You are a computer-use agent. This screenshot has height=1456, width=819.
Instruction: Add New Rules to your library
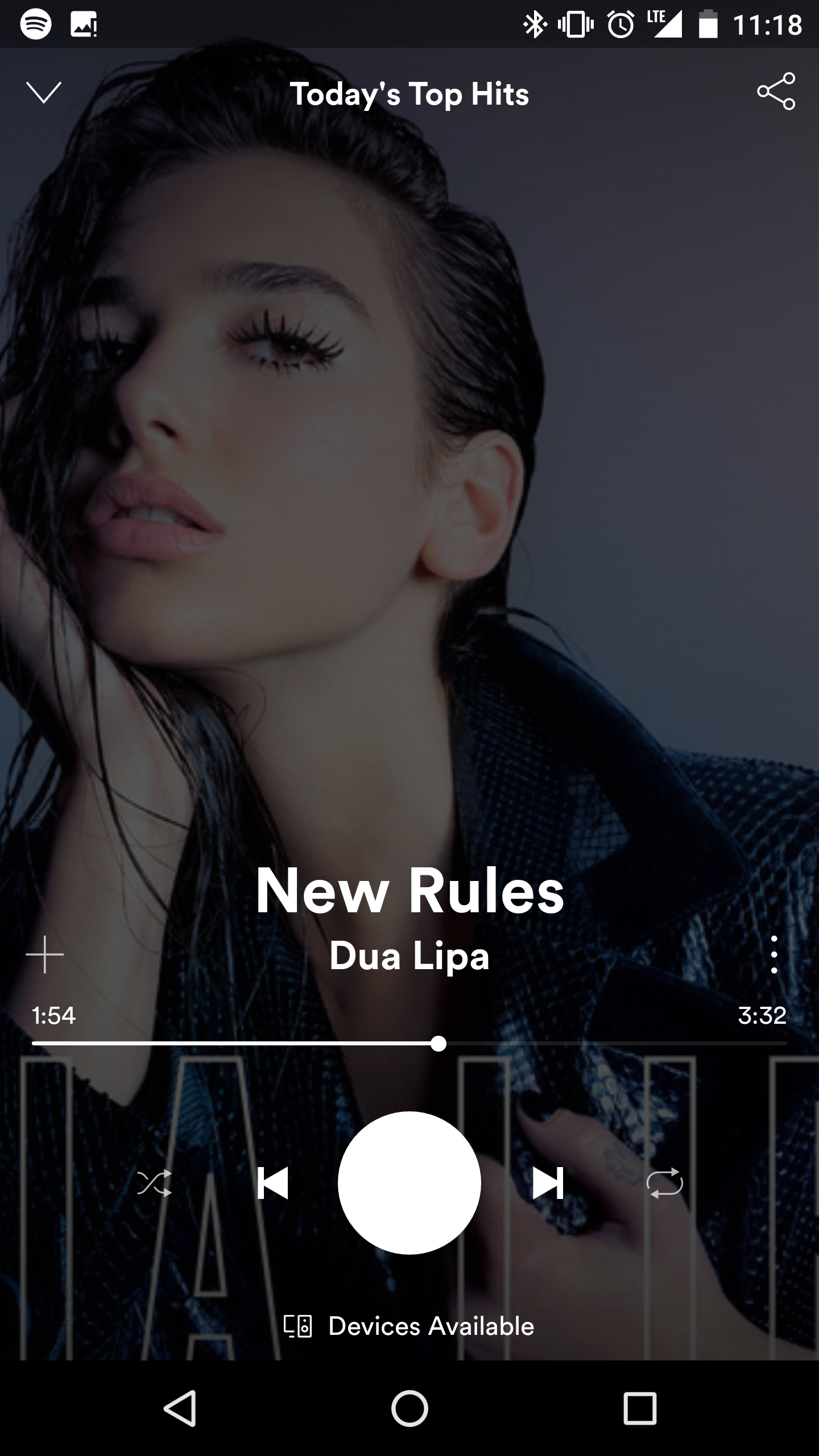45,955
